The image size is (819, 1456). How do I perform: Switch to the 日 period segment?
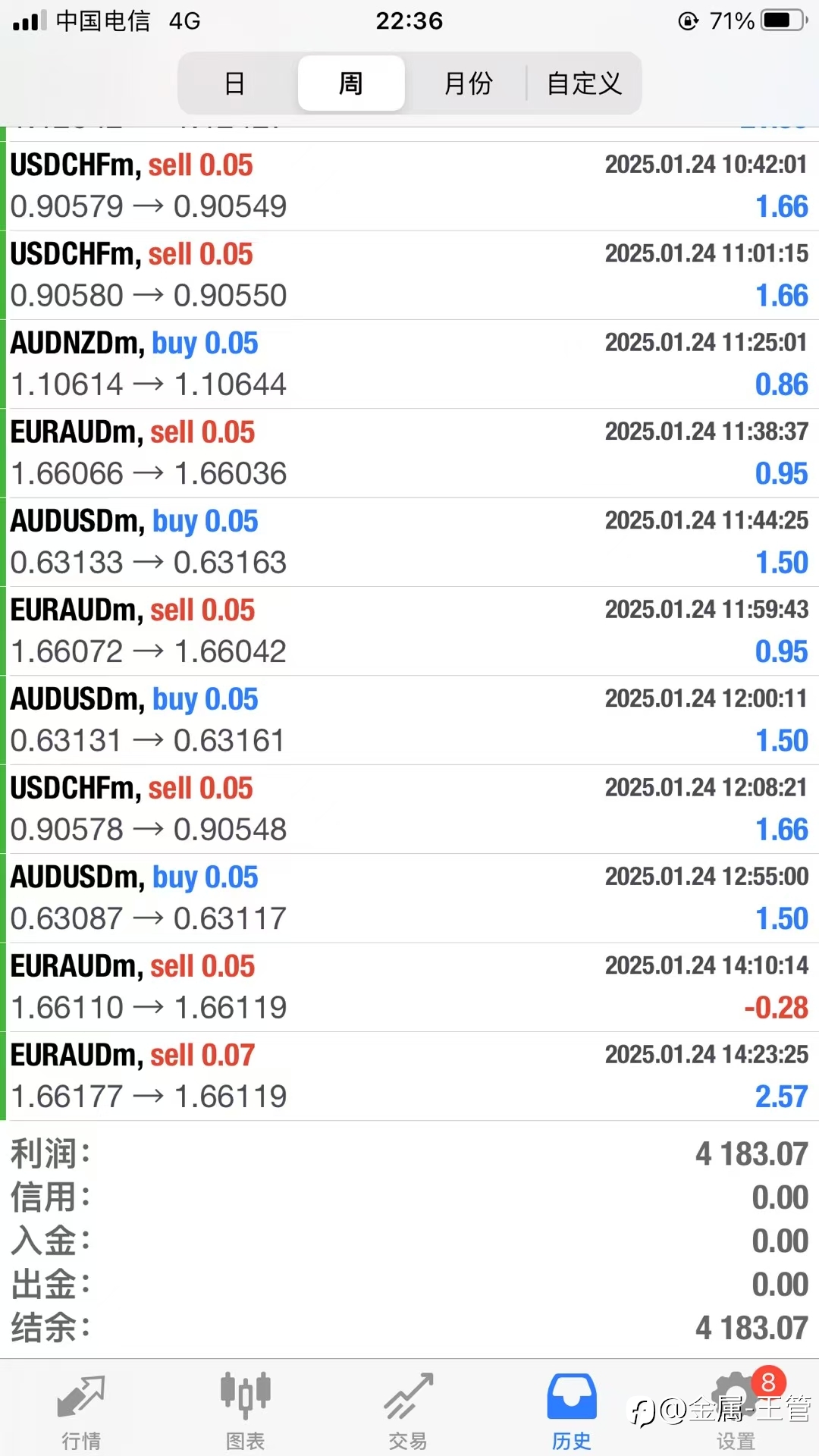tap(235, 83)
